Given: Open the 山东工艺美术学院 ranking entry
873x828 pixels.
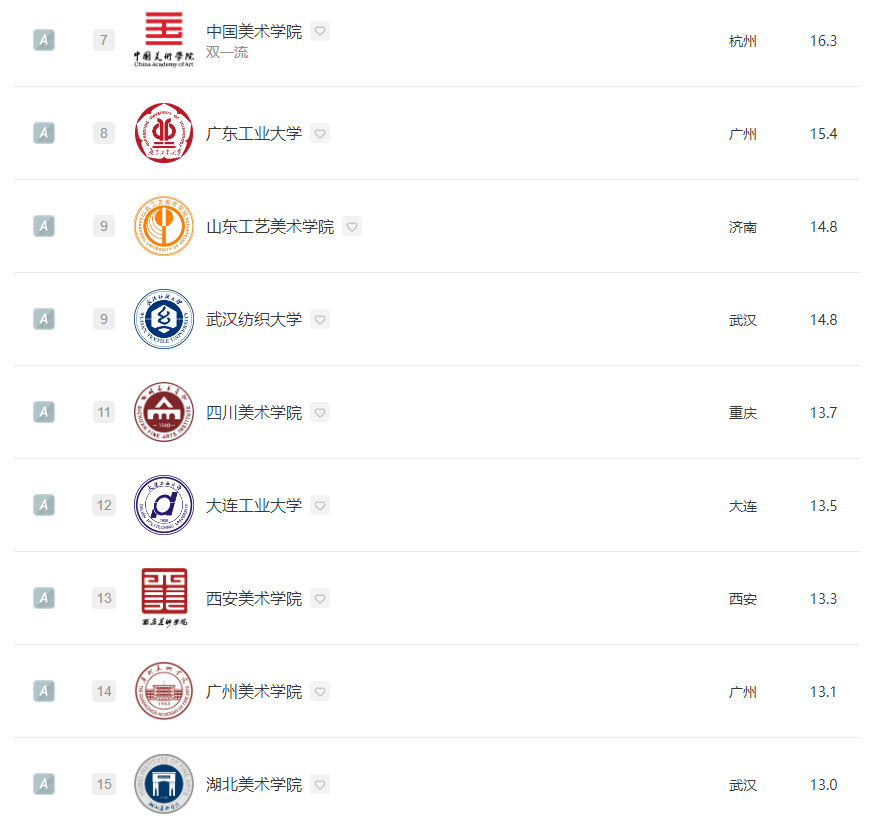Looking at the screenshot, I should 270,227.
